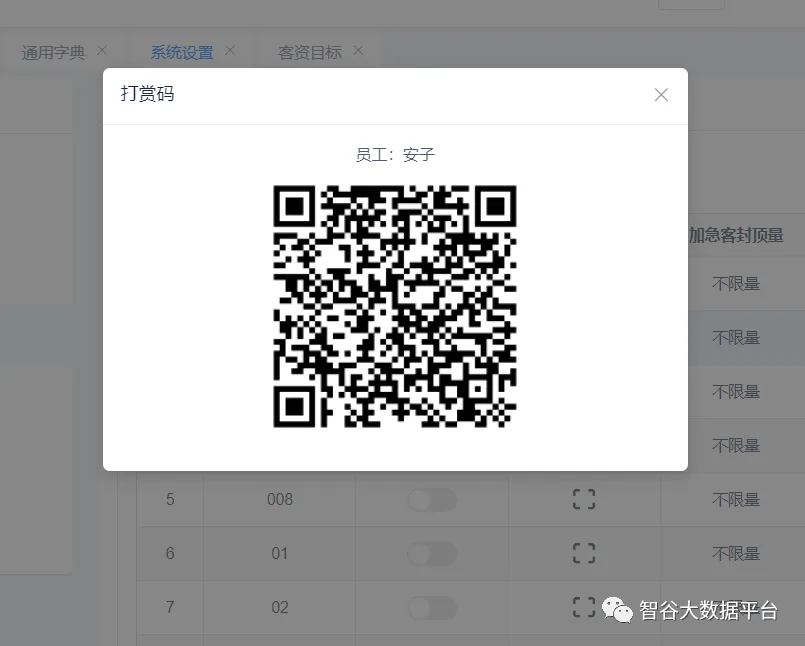Viewport: 805px width, 646px height.
Task: Close the 客资目标 tab
Action: 358,51
